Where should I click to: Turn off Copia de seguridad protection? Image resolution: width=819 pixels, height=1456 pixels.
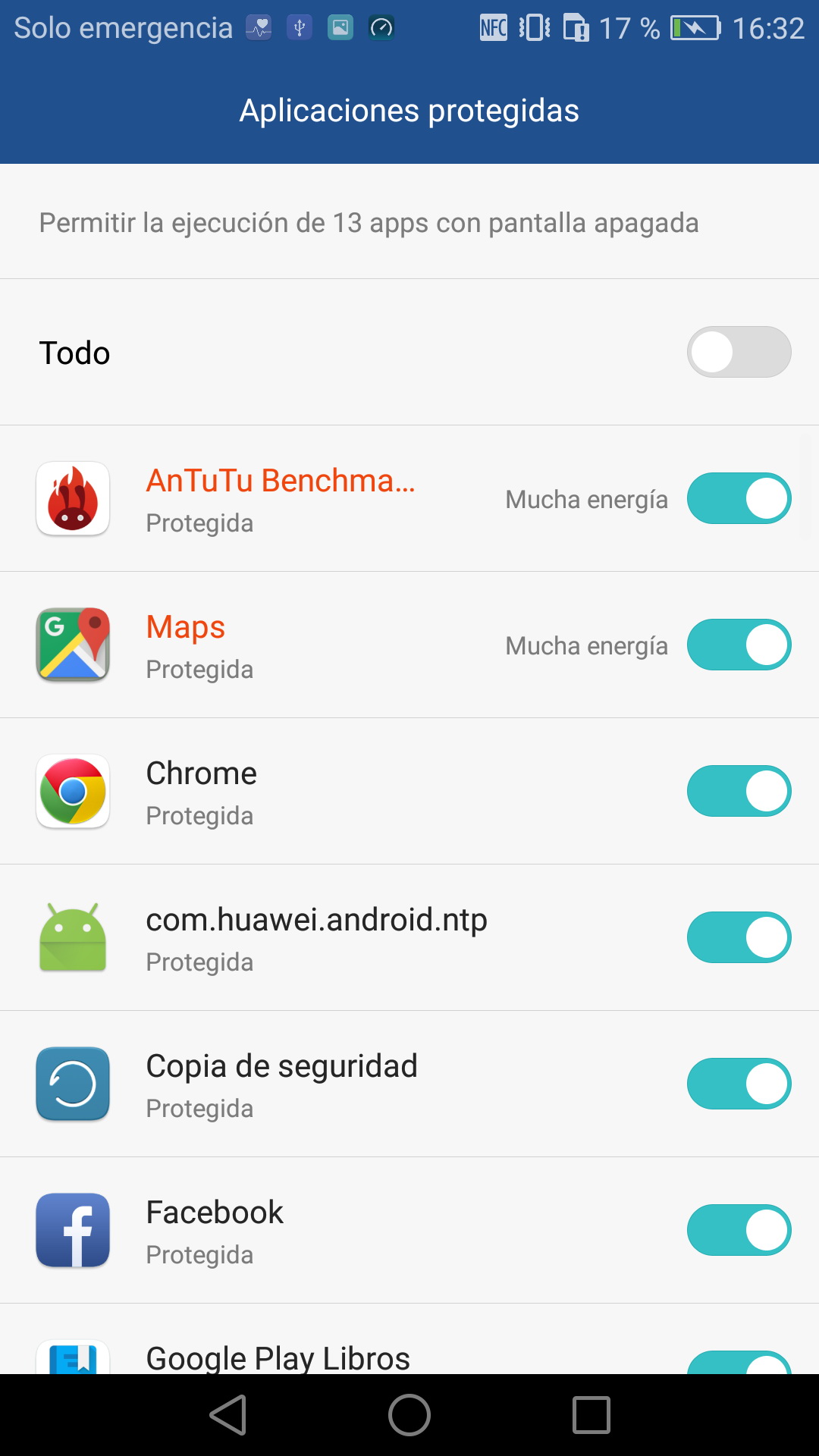(x=739, y=1084)
